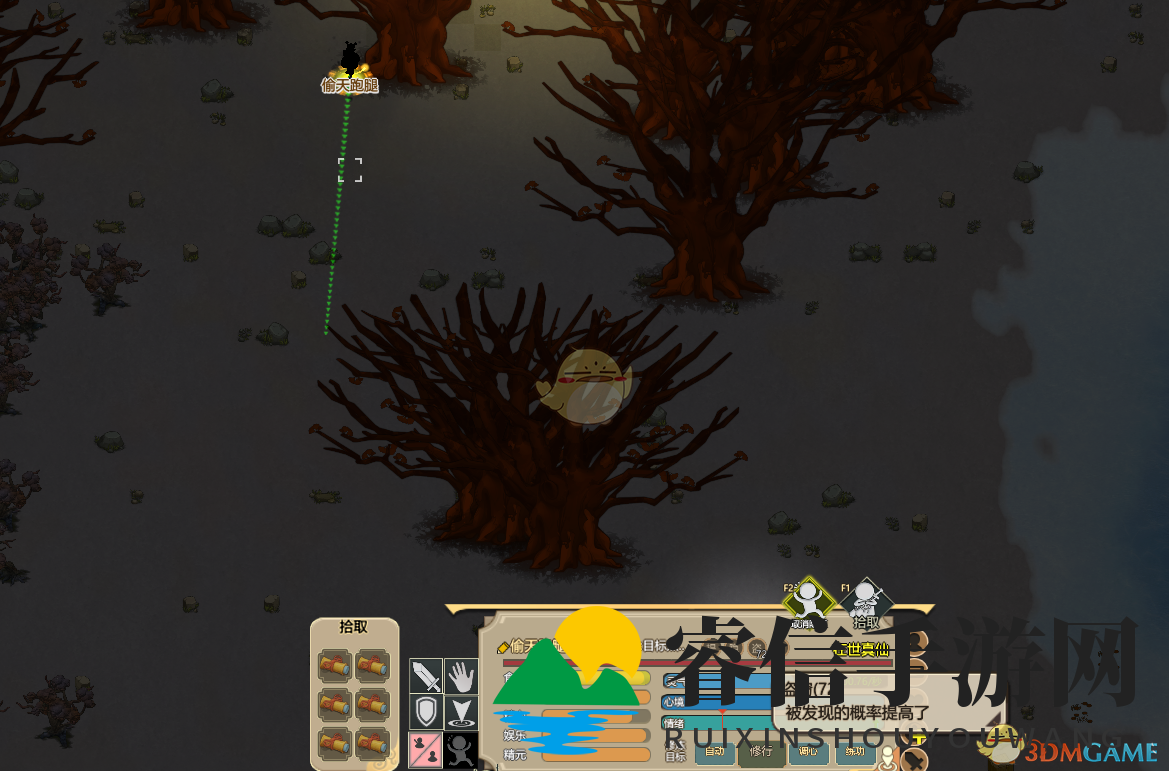Select the 调心 button
The height and width of the screenshot is (771, 1169).
(807, 751)
